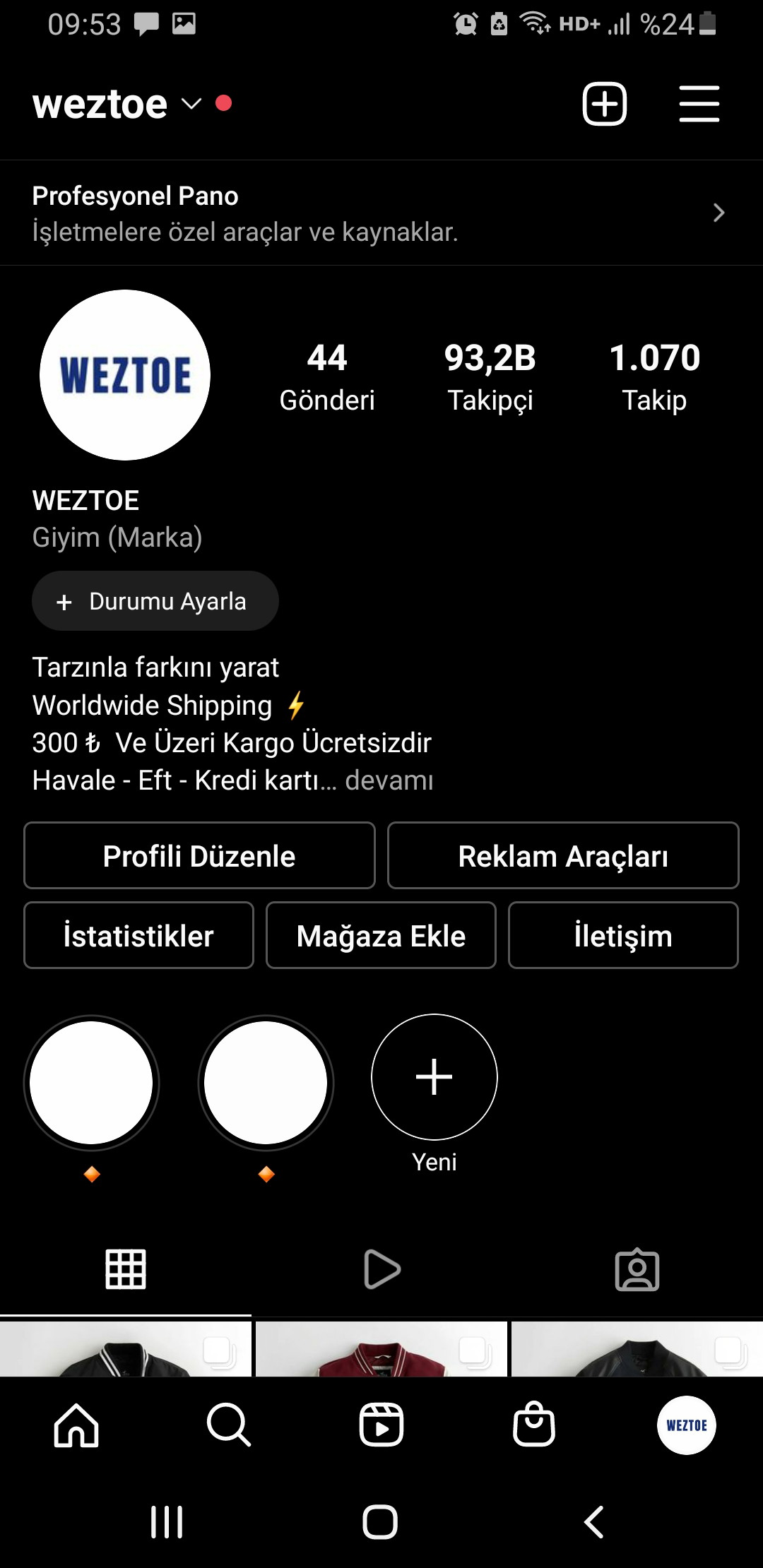
Task: Open İletişim contact options
Action: click(x=623, y=935)
